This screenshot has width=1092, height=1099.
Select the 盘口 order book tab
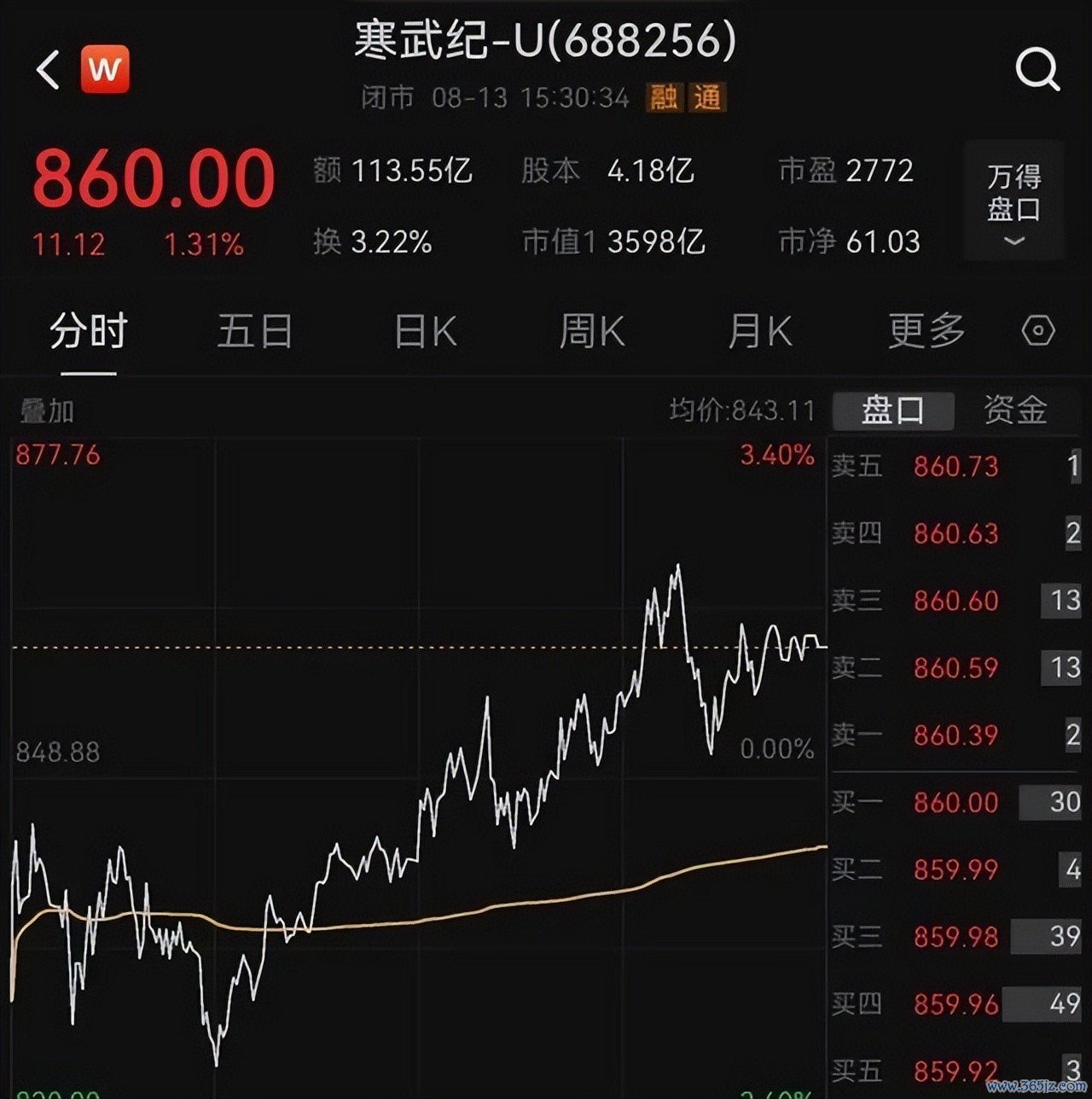(x=892, y=410)
